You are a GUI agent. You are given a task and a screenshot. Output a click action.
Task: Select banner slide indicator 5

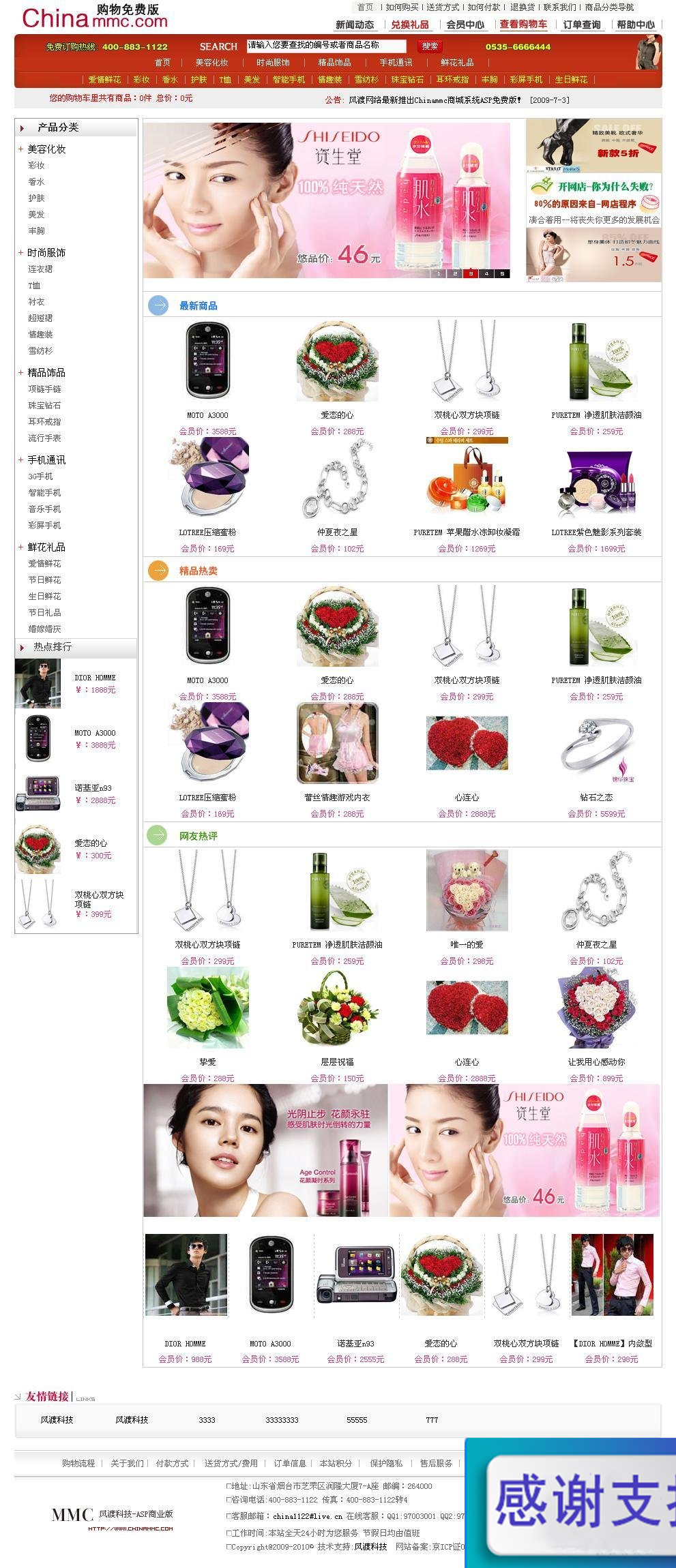(502, 273)
